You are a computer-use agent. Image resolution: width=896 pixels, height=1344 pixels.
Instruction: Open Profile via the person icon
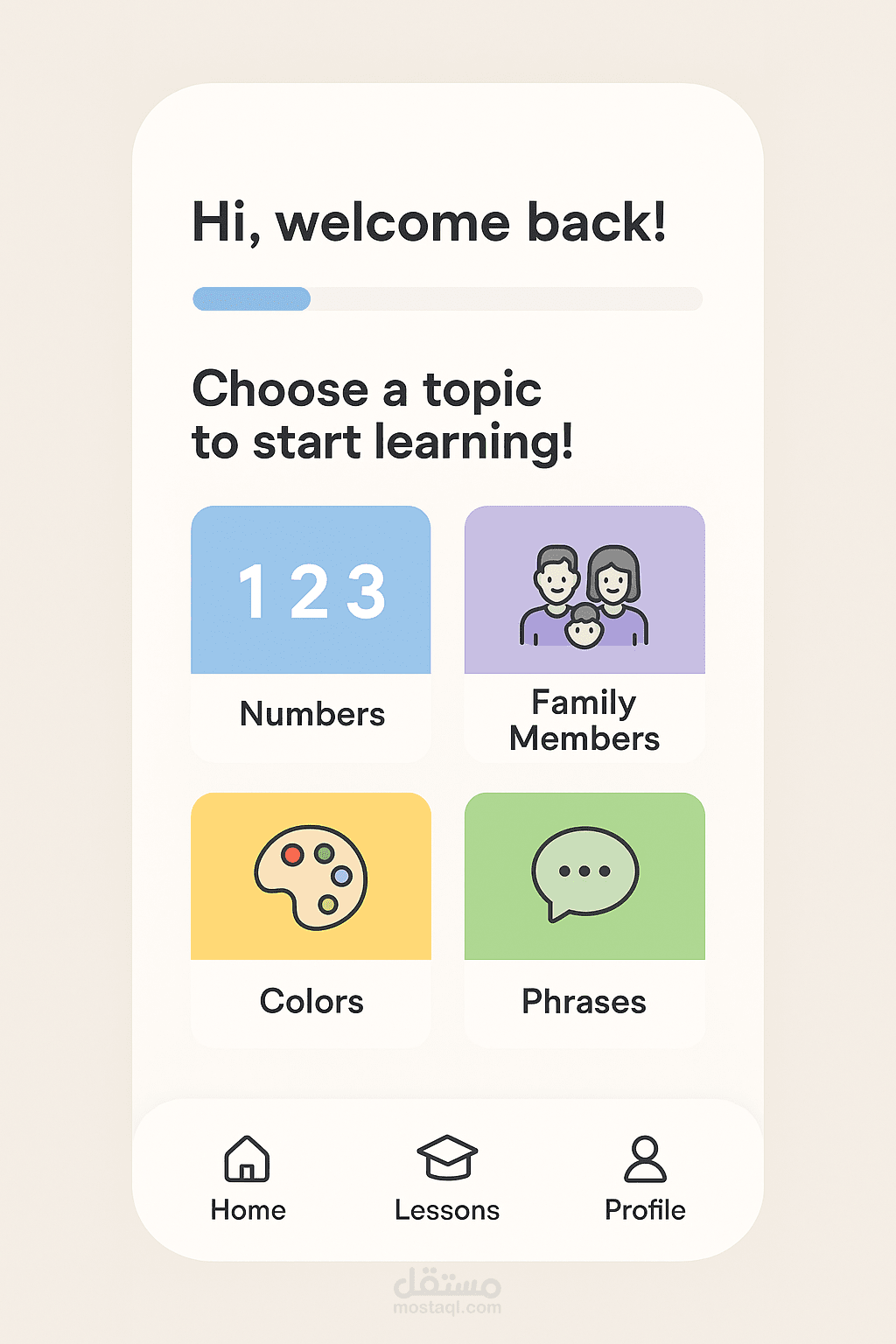(x=645, y=1157)
